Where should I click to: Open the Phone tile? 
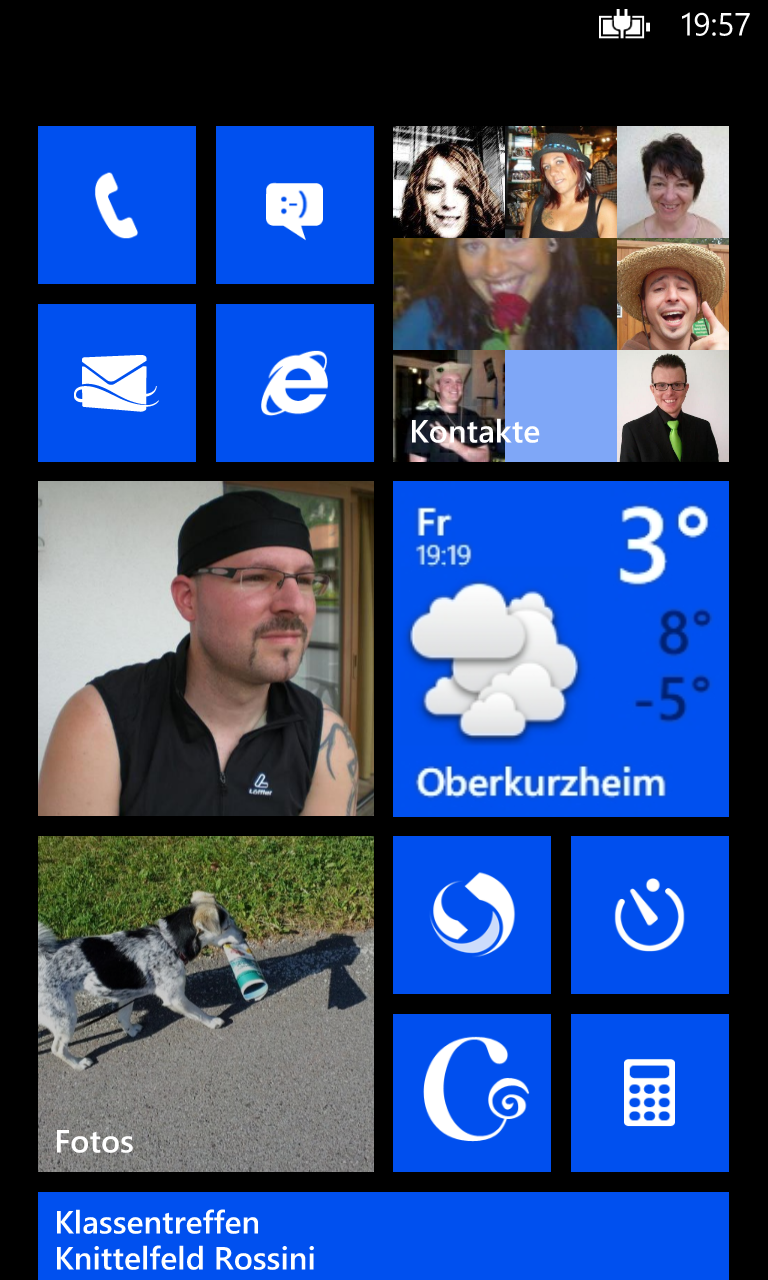point(117,205)
